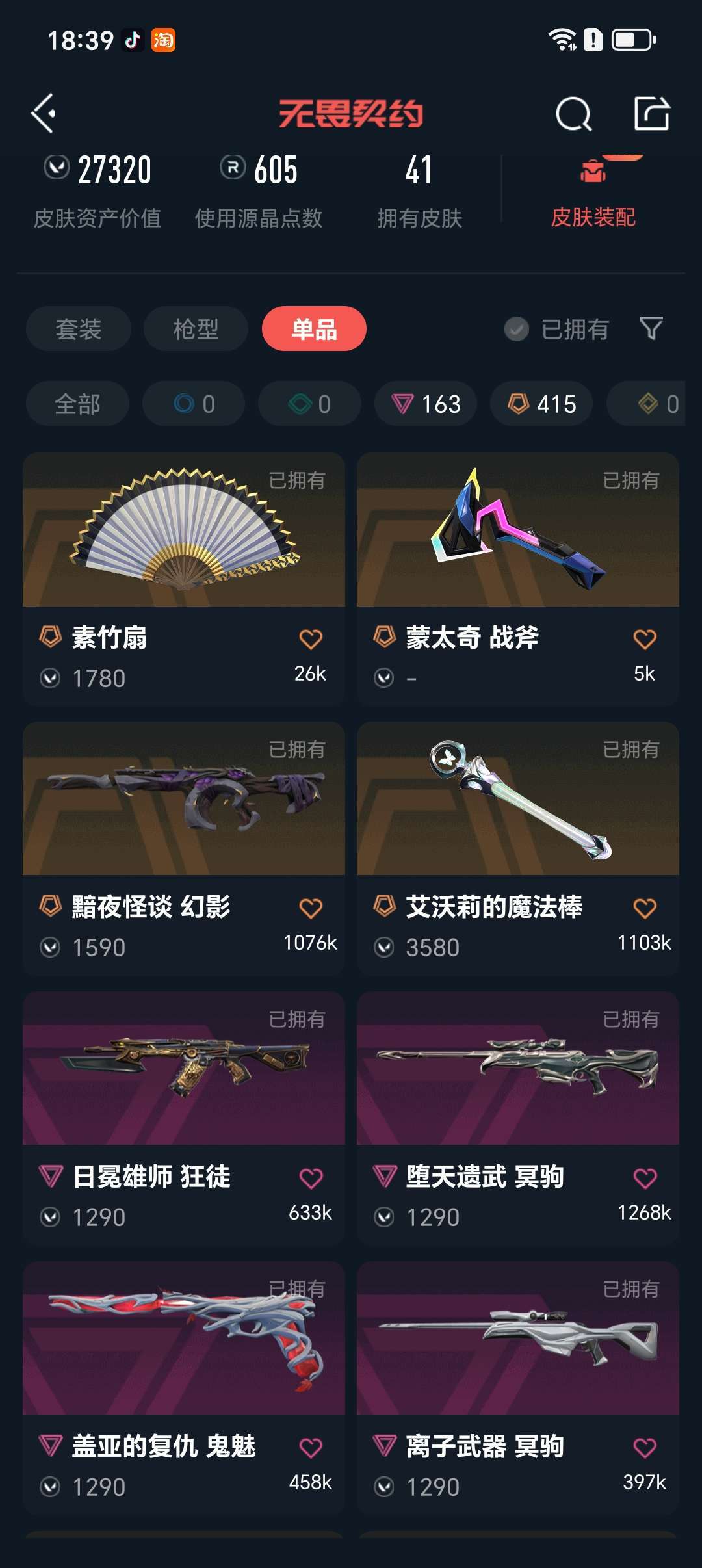Switch to the 枪型 tab
This screenshot has width=702, height=1568.
pyautogui.click(x=196, y=329)
